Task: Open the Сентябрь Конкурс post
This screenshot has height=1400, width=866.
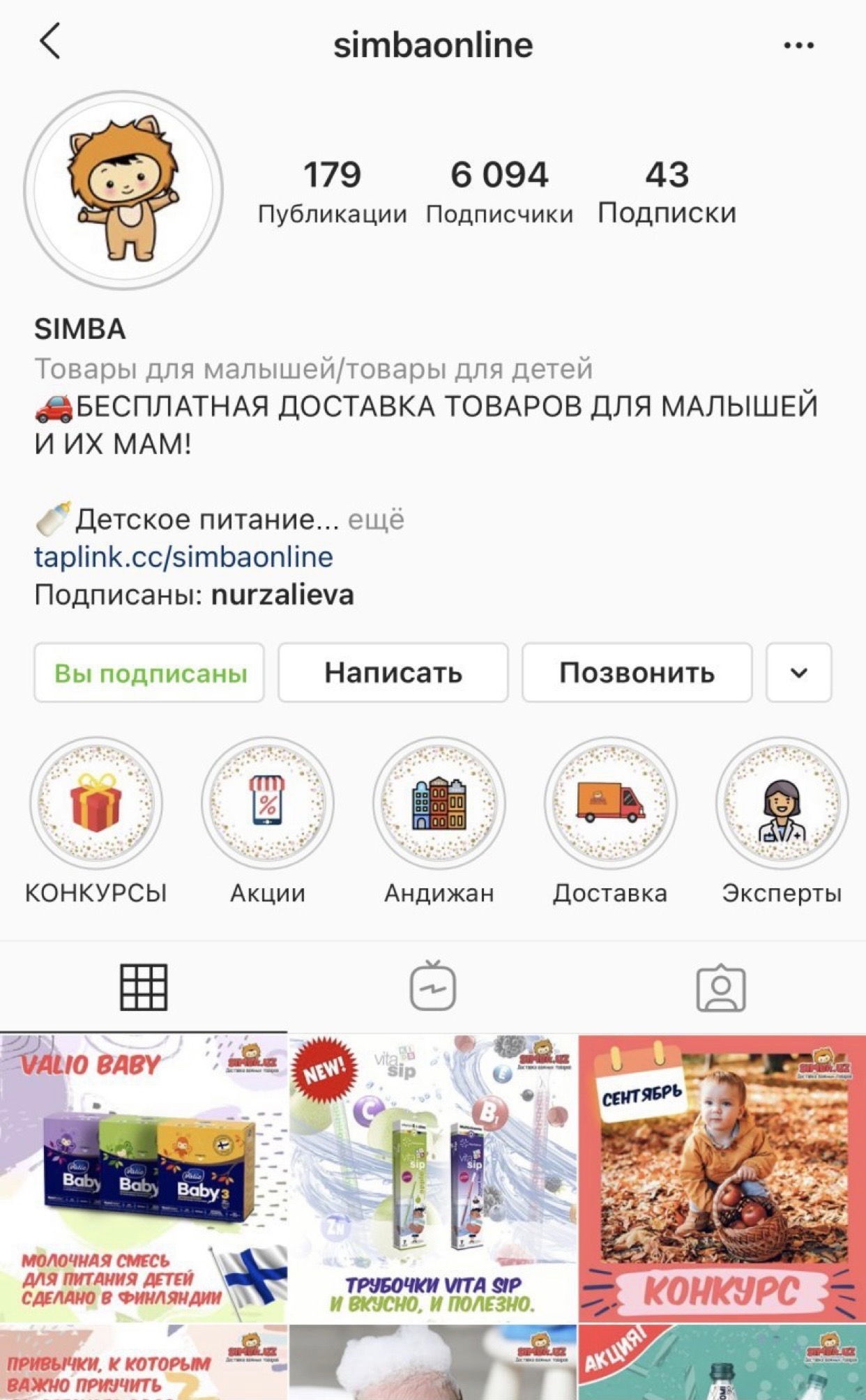Action: point(722,1178)
